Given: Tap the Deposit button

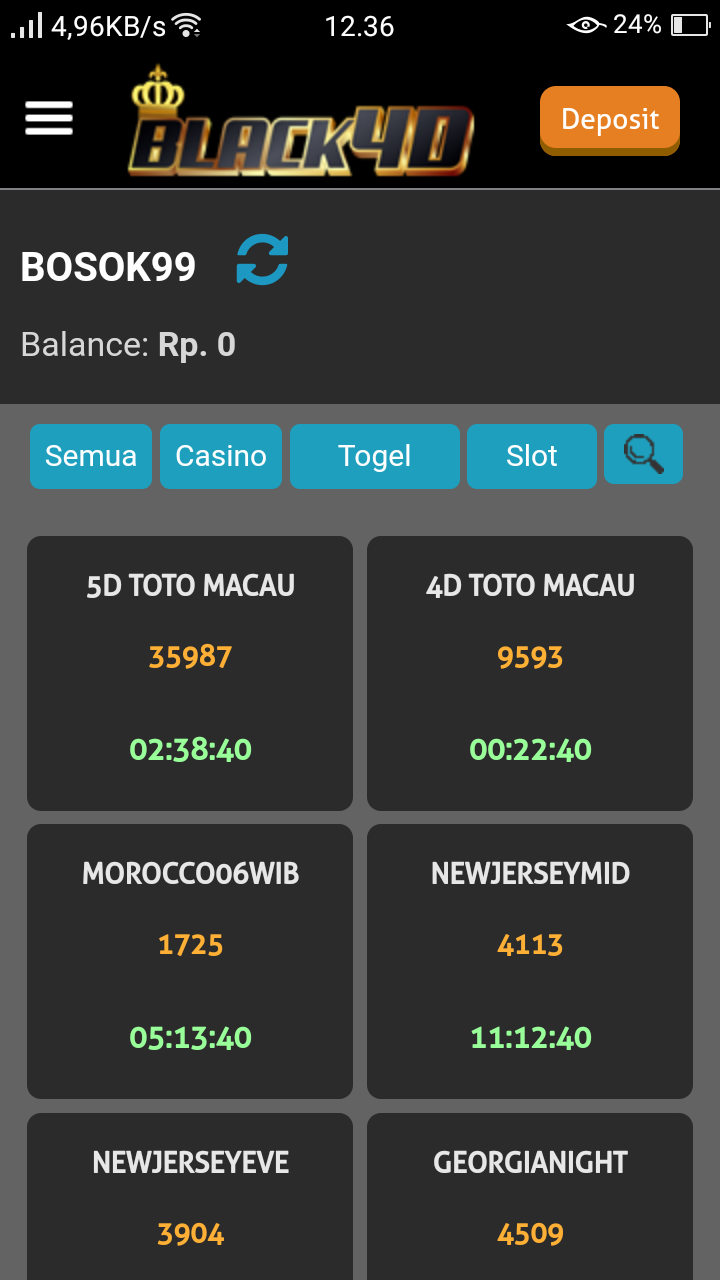Looking at the screenshot, I should (x=610, y=120).
